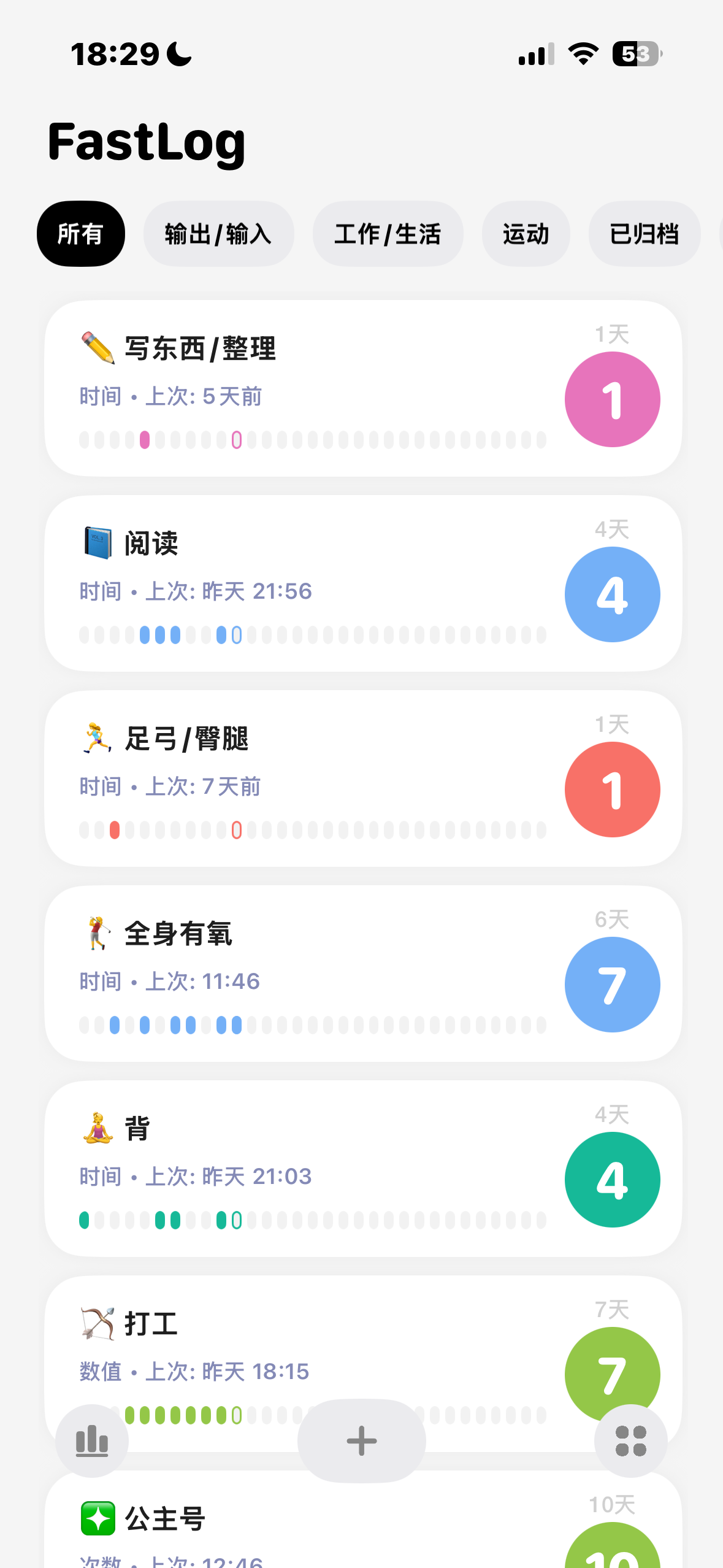Tap the blue 7 circle for 全身有氧
Screen dimensions: 723x1568
[611, 985]
